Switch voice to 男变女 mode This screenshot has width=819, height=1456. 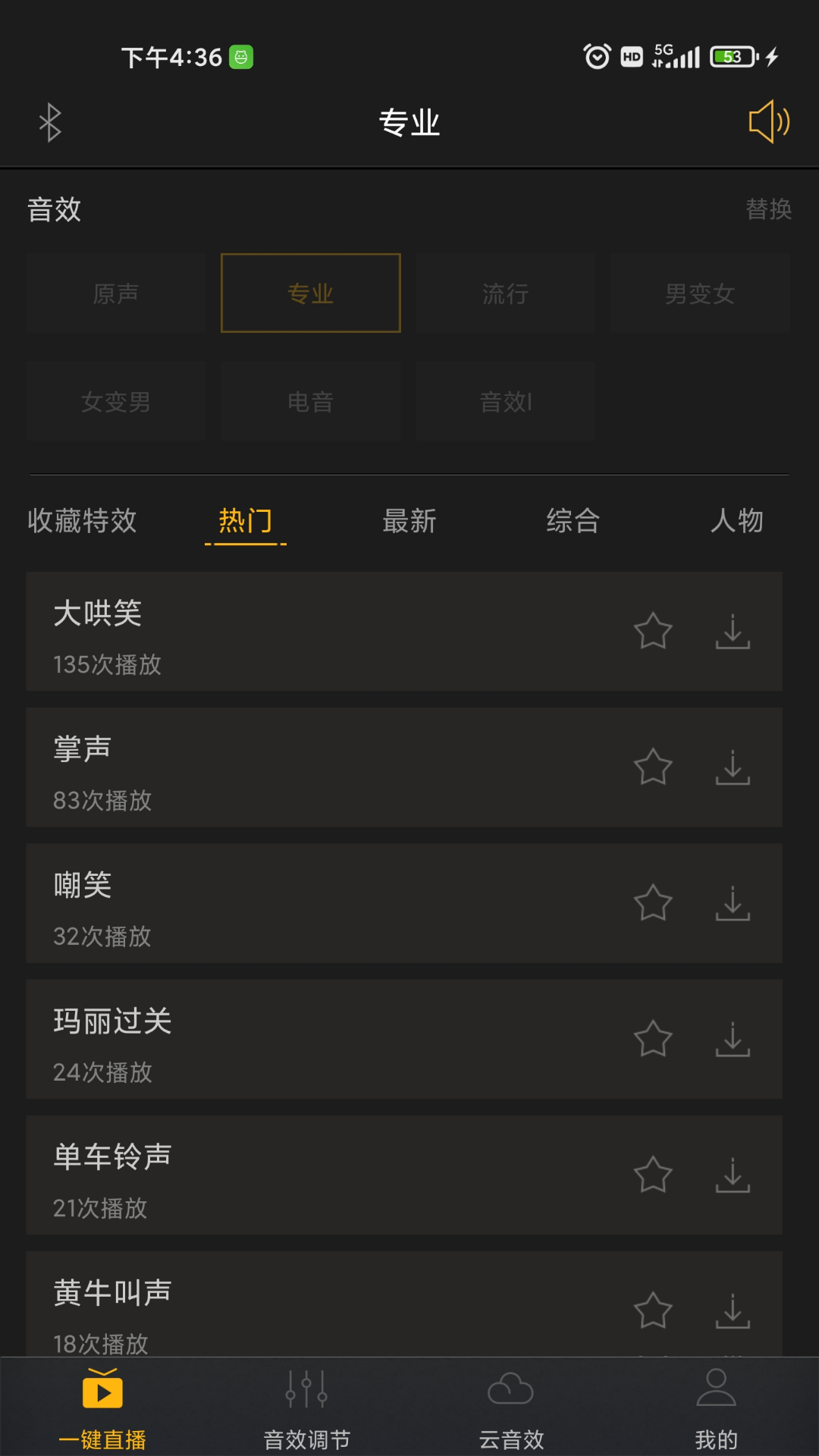699,293
